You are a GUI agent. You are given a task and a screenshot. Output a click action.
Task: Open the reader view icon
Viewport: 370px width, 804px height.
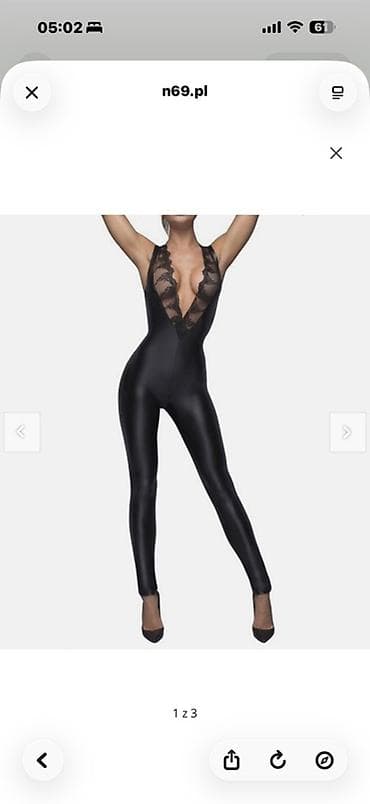click(337, 93)
